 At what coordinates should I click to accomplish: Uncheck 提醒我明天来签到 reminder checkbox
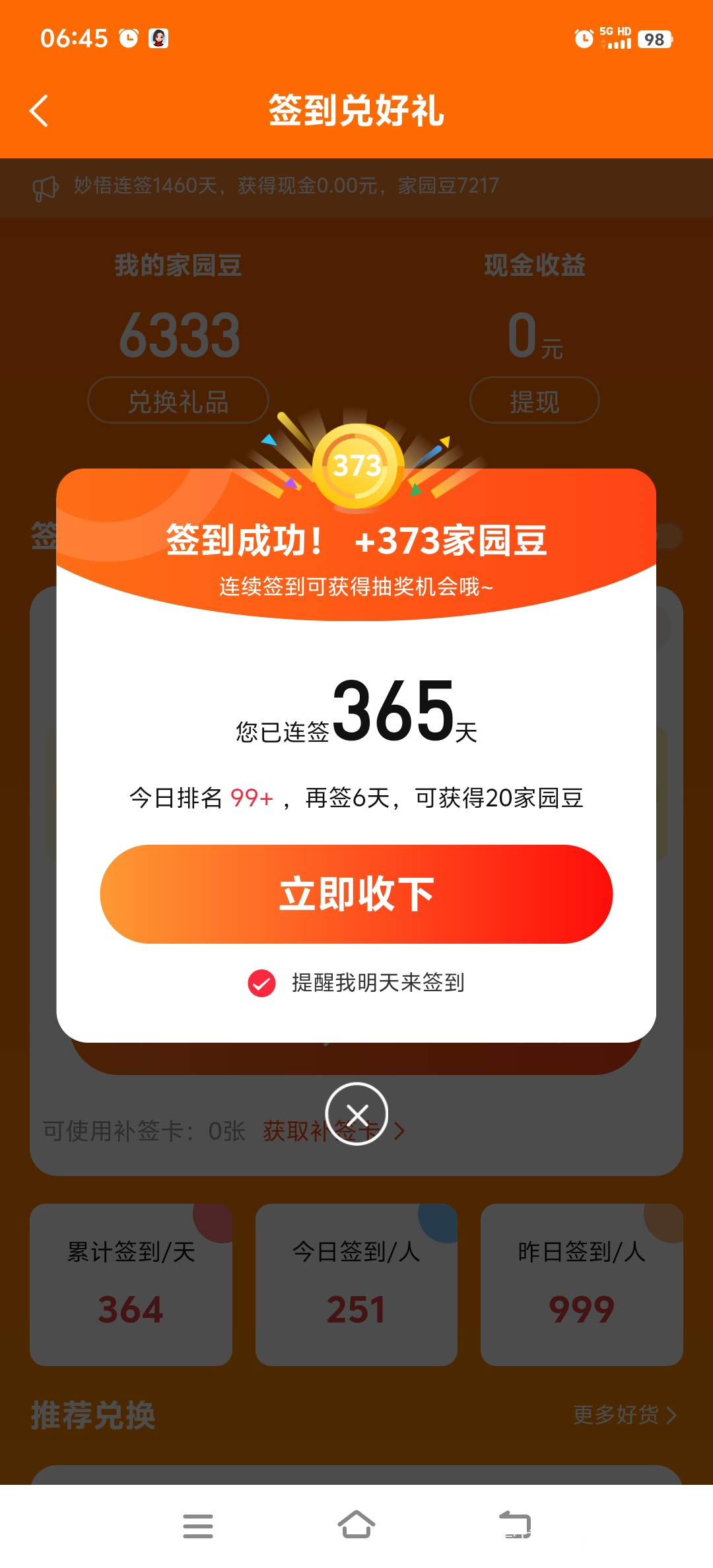261,983
